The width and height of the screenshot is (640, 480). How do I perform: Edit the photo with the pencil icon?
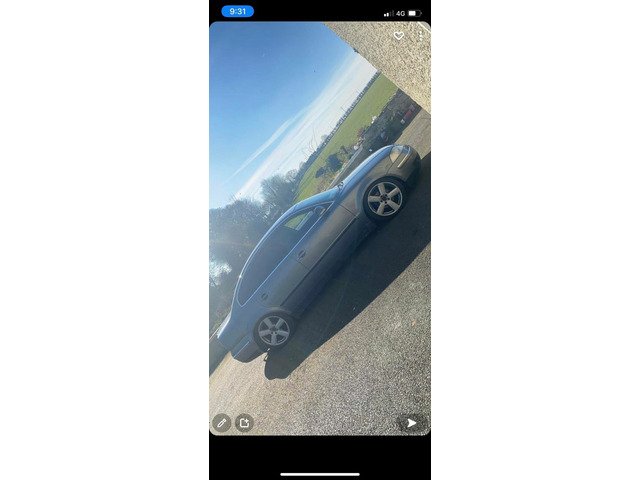click(x=222, y=423)
